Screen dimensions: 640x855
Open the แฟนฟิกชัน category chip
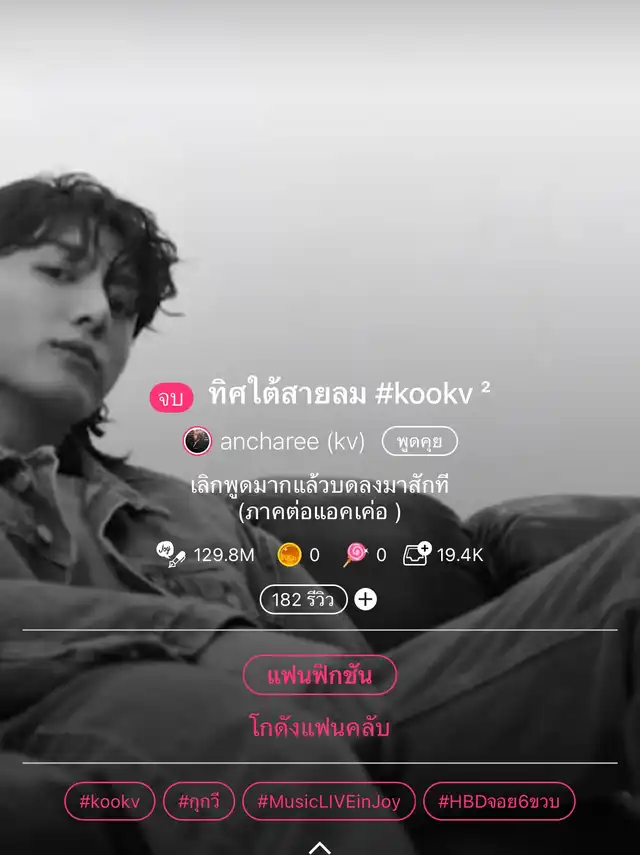[320, 676]
